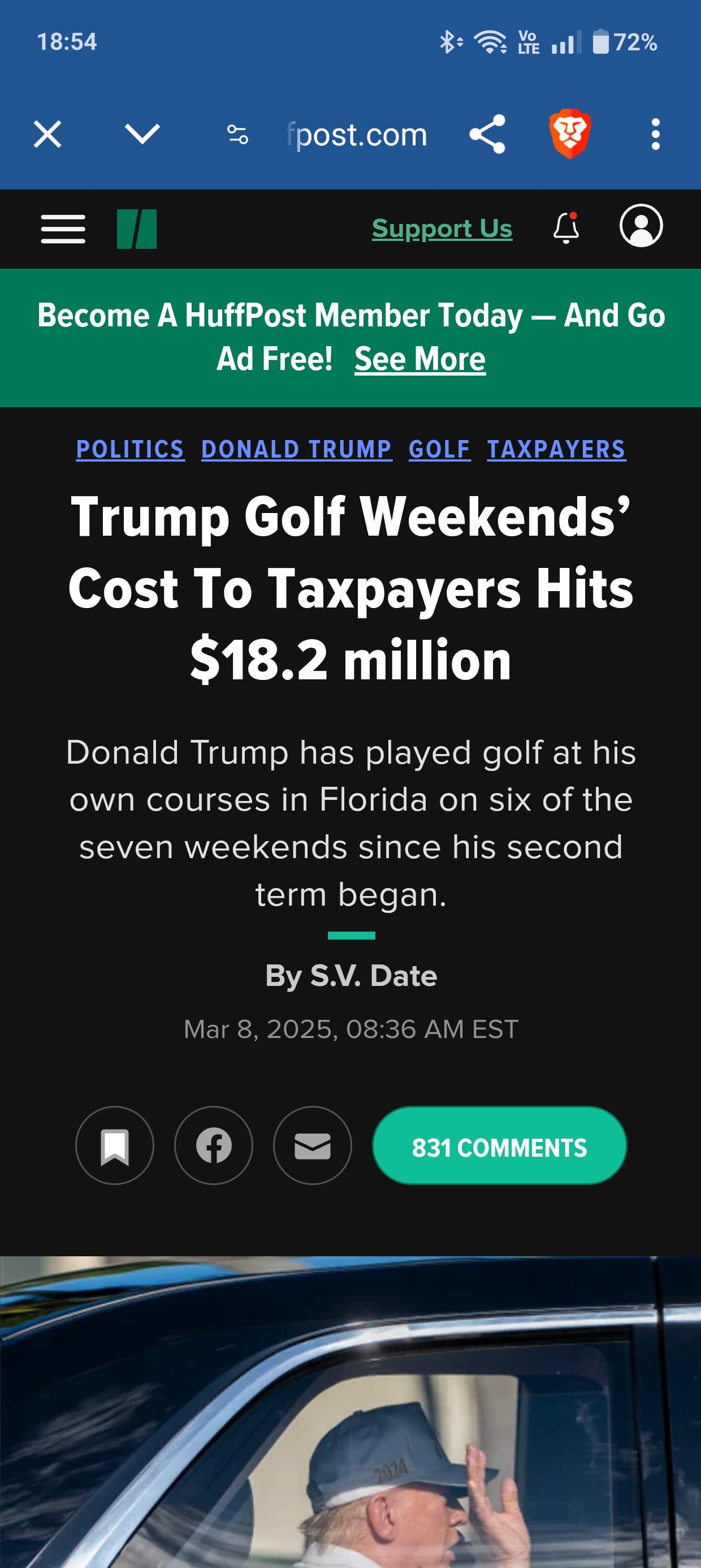Close the browser custom tab
This screenshot has height=1568, width=701.
47,134
